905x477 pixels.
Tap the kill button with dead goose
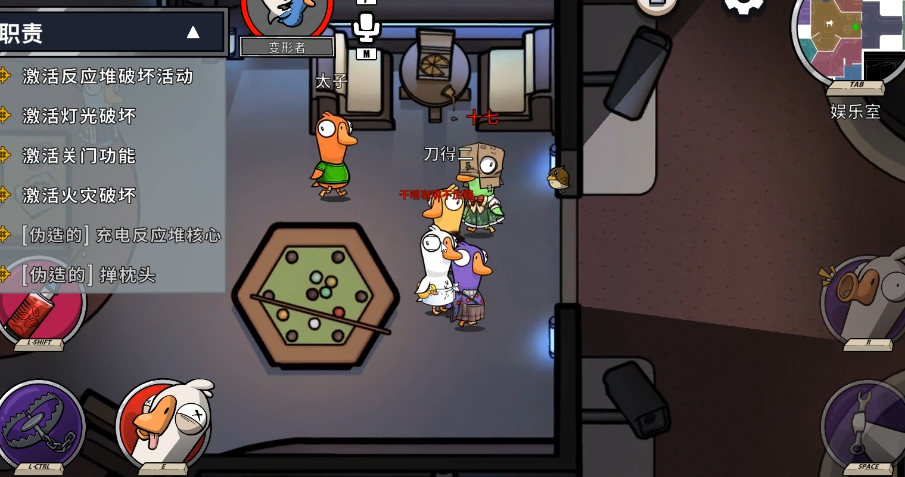[x=162, y=422]
